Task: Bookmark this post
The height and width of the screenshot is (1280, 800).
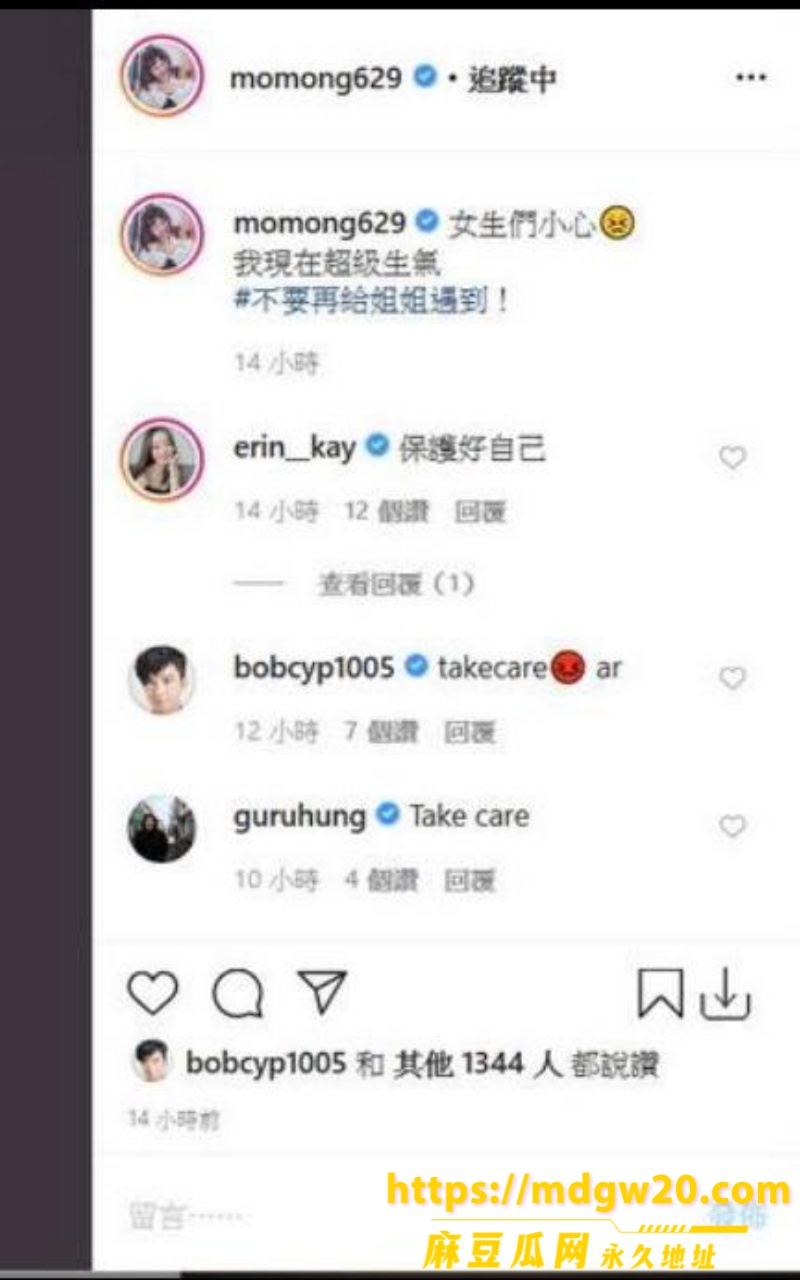Action: [x=660, y=994]
